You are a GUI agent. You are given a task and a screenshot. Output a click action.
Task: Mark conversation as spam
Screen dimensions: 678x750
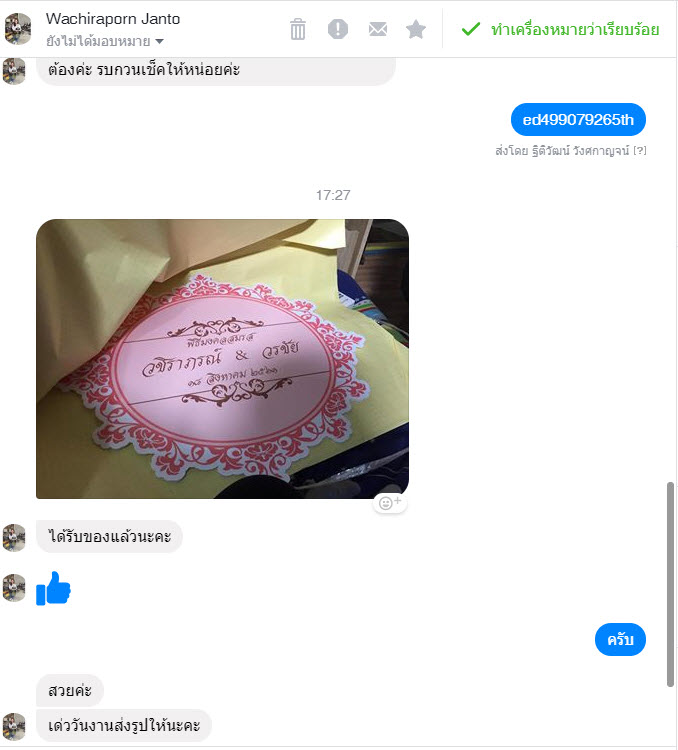(338, 29)
